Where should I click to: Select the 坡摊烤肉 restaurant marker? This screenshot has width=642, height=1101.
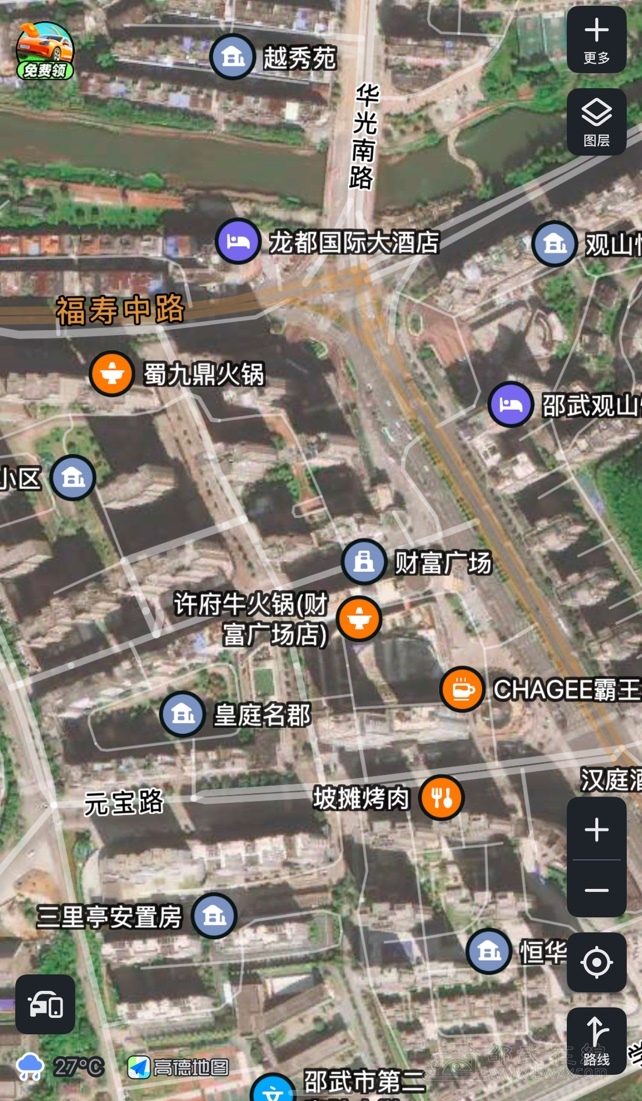point(440,797)
